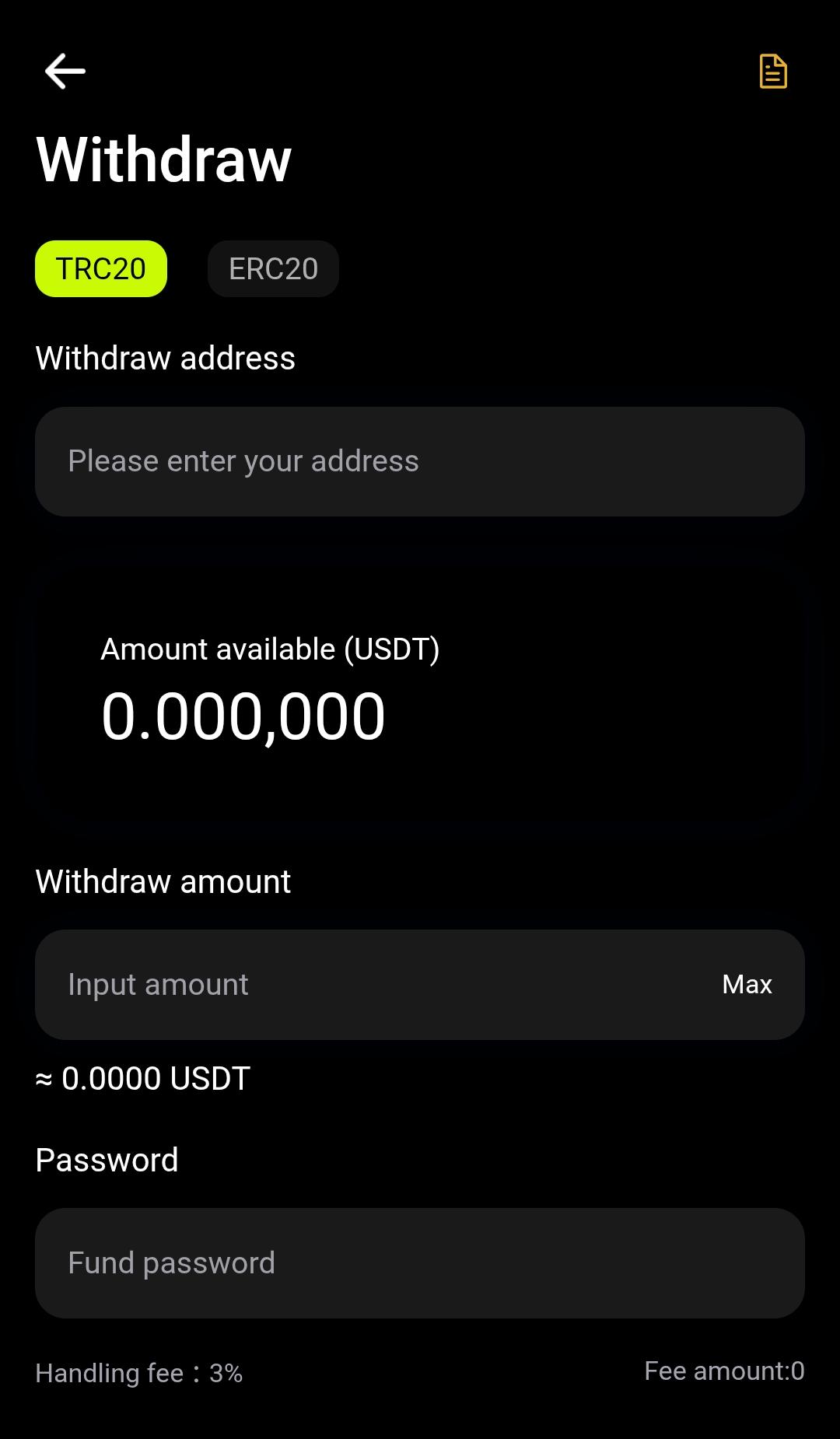Focus the withdraw address field
Viewport: 840px width, 1439px height.
(420, 461)
